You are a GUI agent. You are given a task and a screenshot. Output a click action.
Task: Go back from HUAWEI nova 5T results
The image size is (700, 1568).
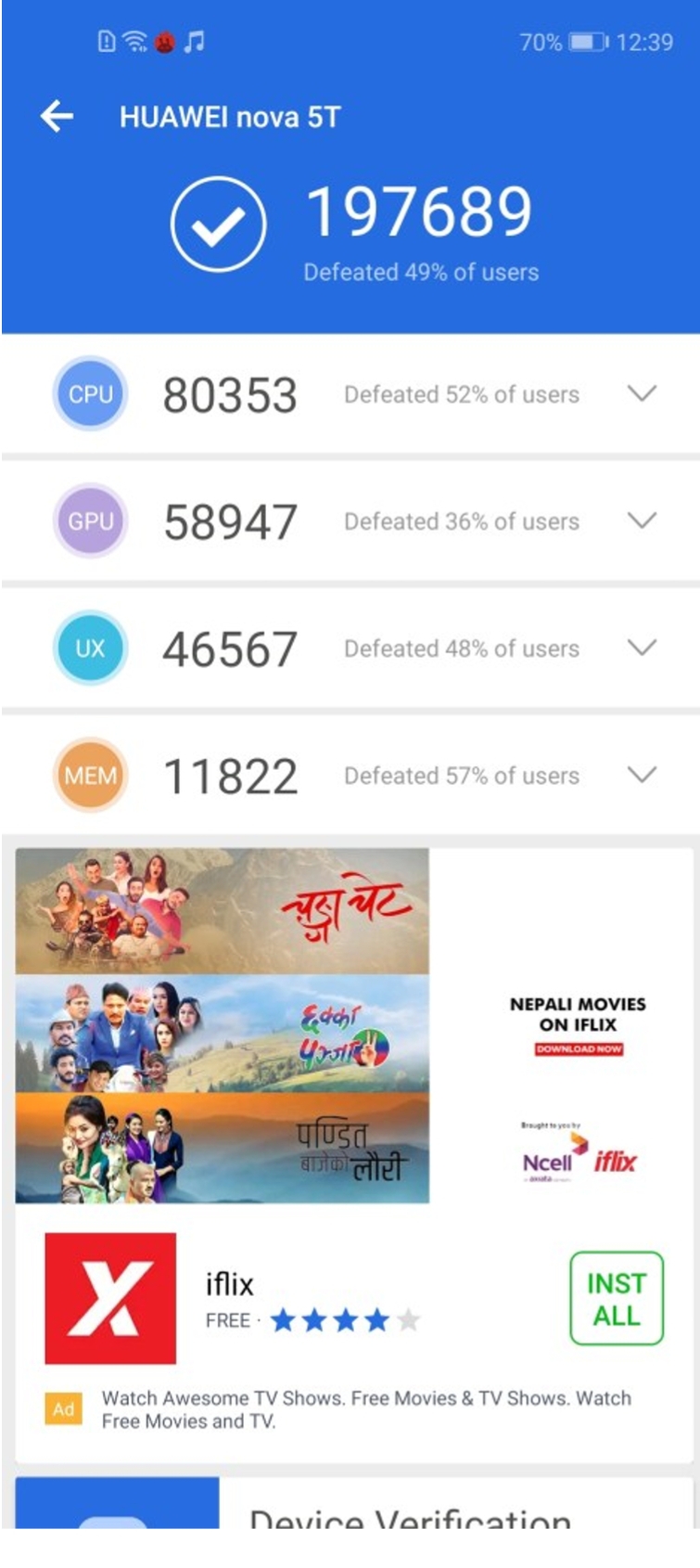tap(57, 117)
